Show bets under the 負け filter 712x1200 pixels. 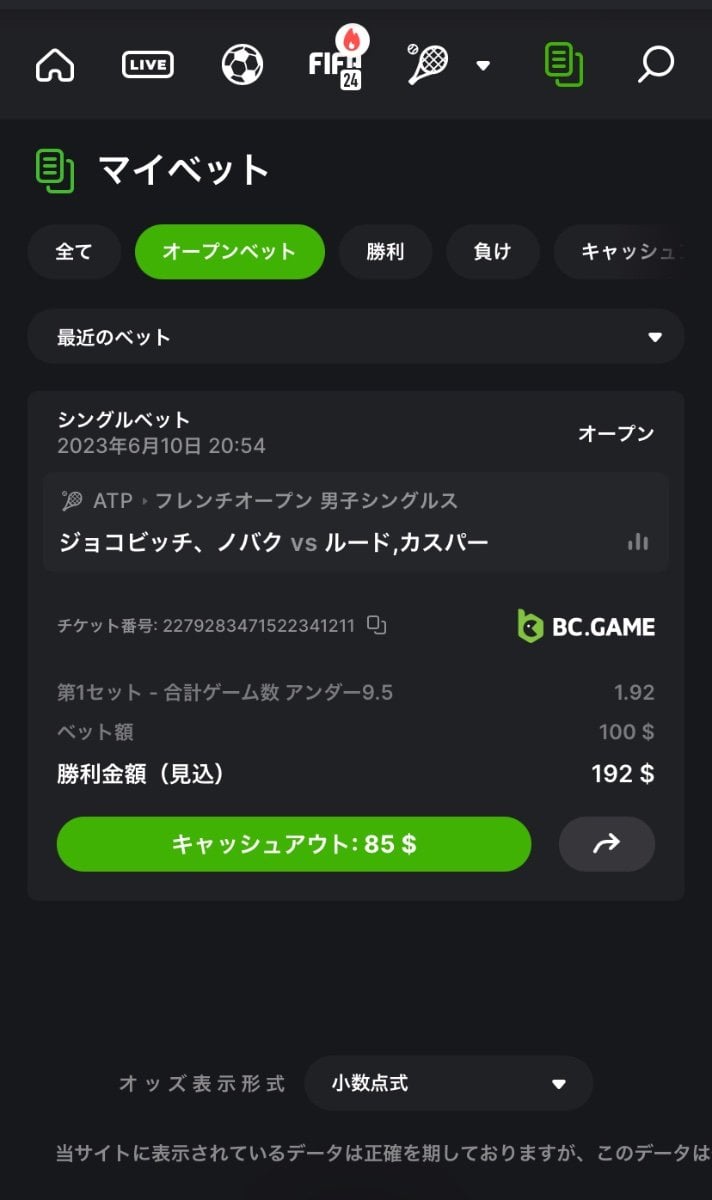(x=492, y=251)
